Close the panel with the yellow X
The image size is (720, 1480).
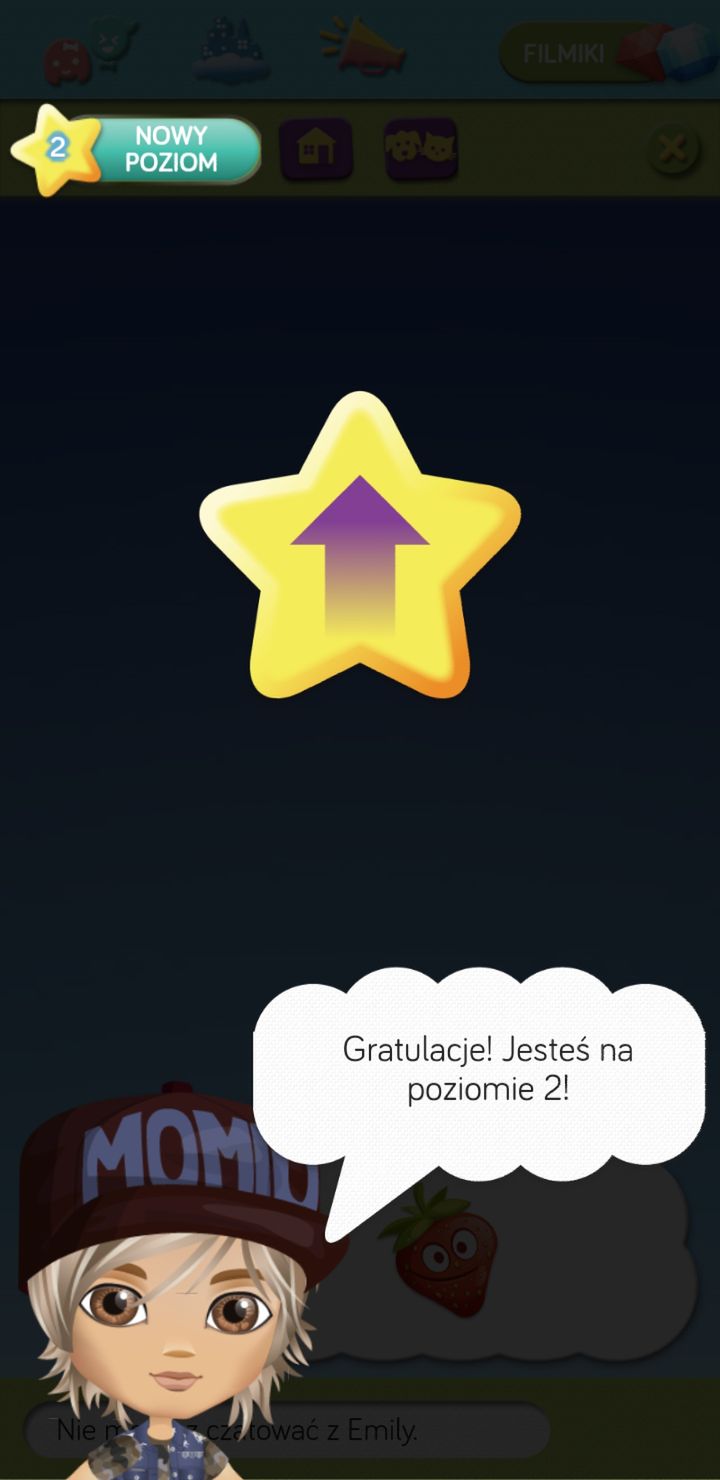tap(672, 150)
